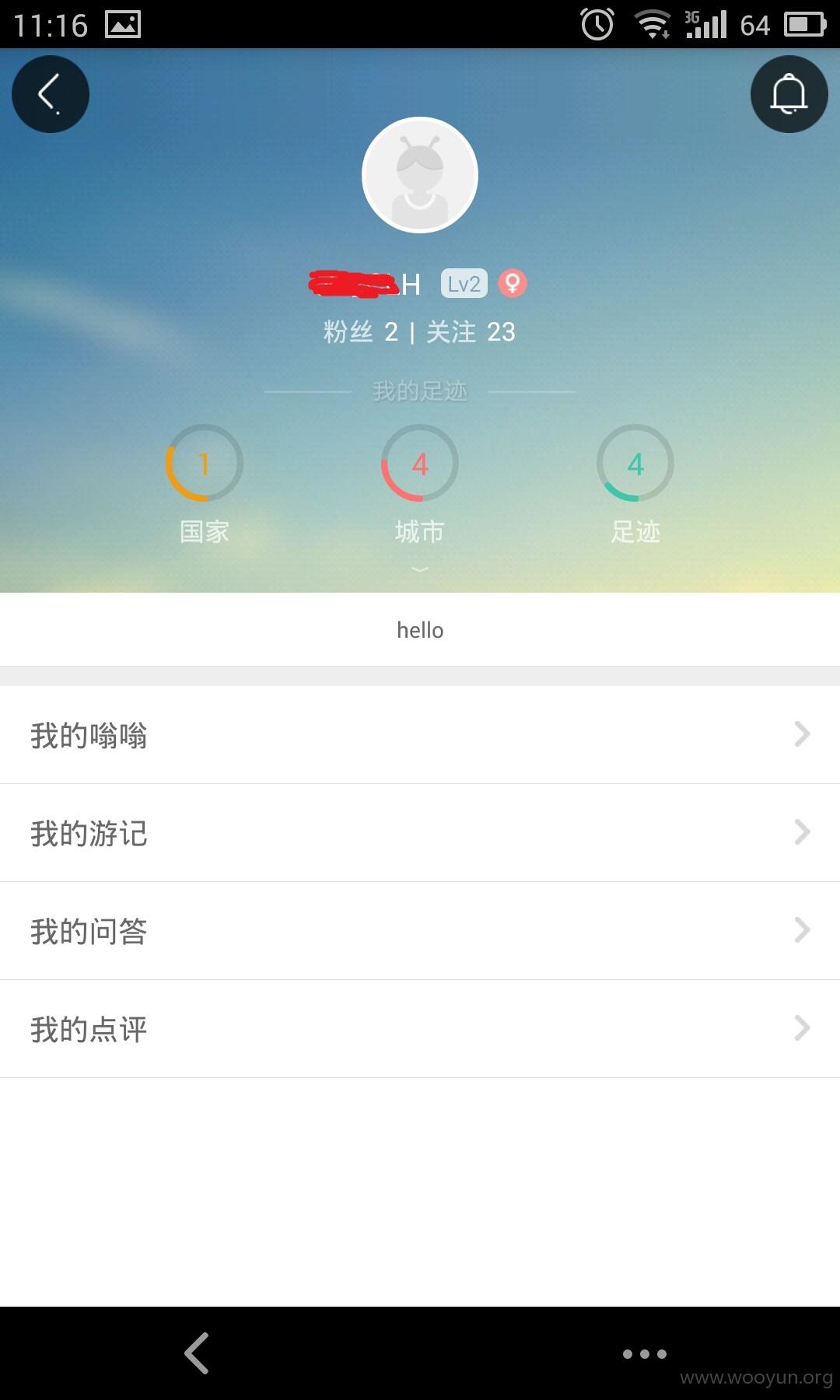This screenshot has height=1400, width=840.
Task: View the 粉丝 2 followers list
Action: click(x=361, y=332)
